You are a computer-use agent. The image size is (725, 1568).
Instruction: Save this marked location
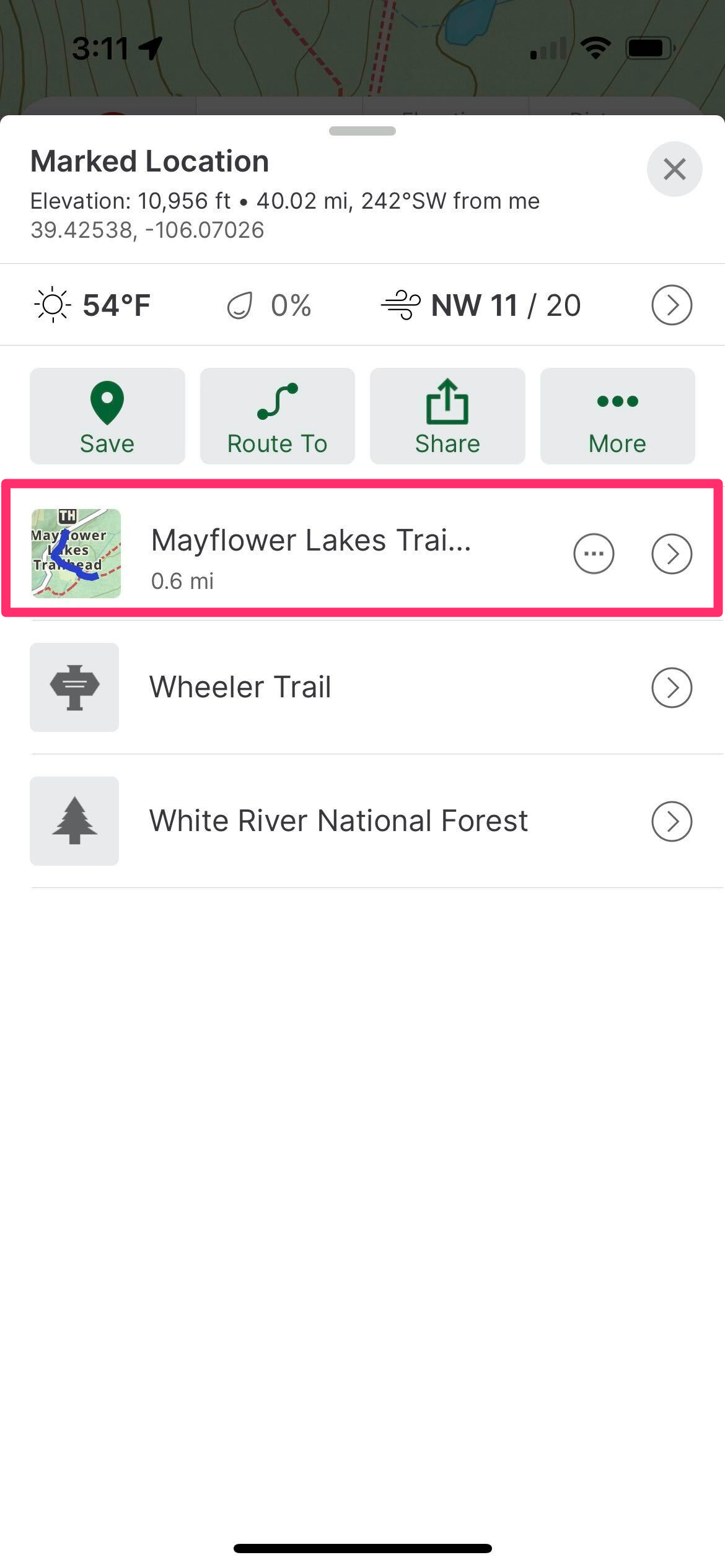pyautogui.click(x=107, y=416)
